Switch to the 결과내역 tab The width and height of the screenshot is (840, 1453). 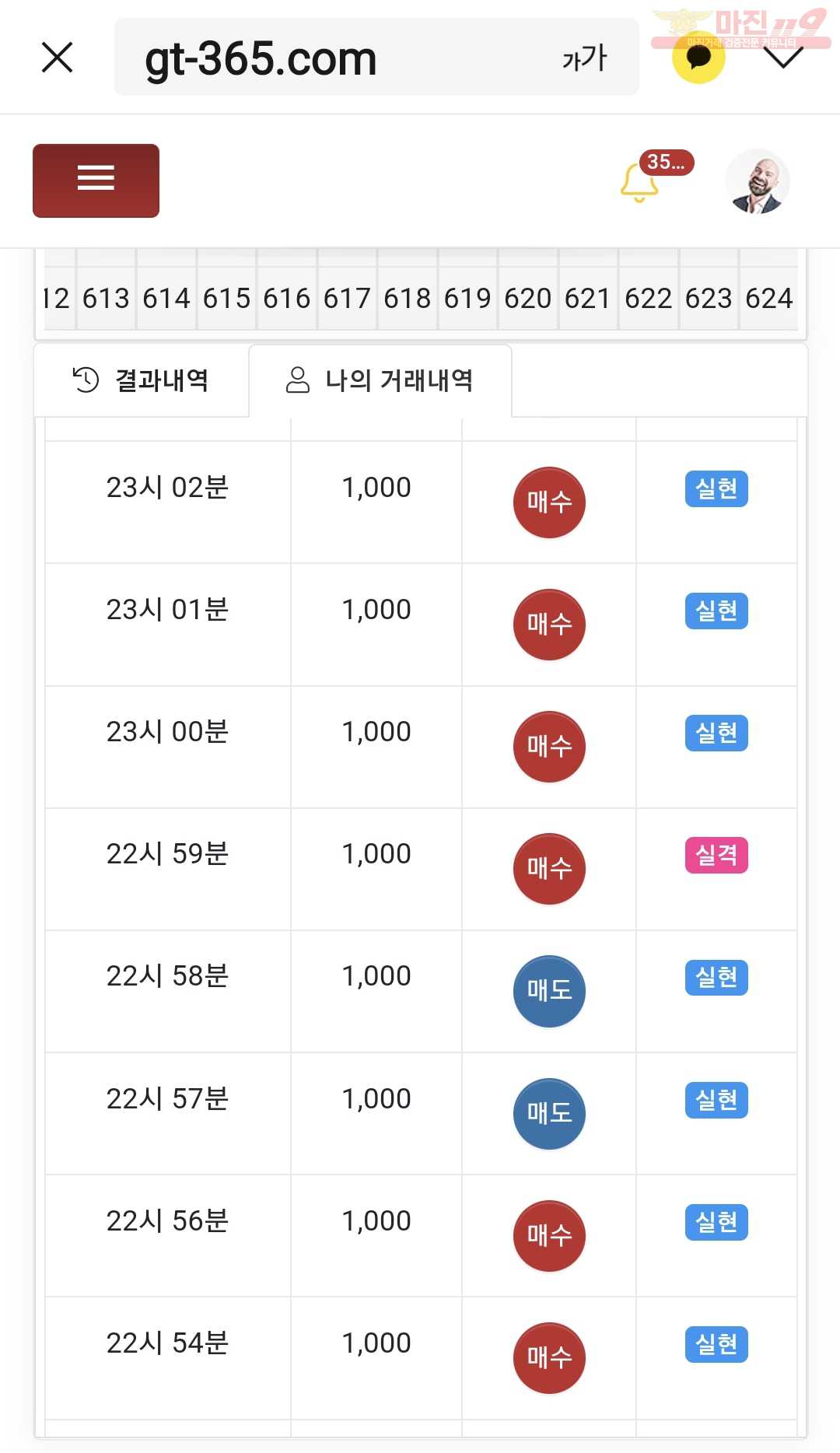[x=142, y=380]
